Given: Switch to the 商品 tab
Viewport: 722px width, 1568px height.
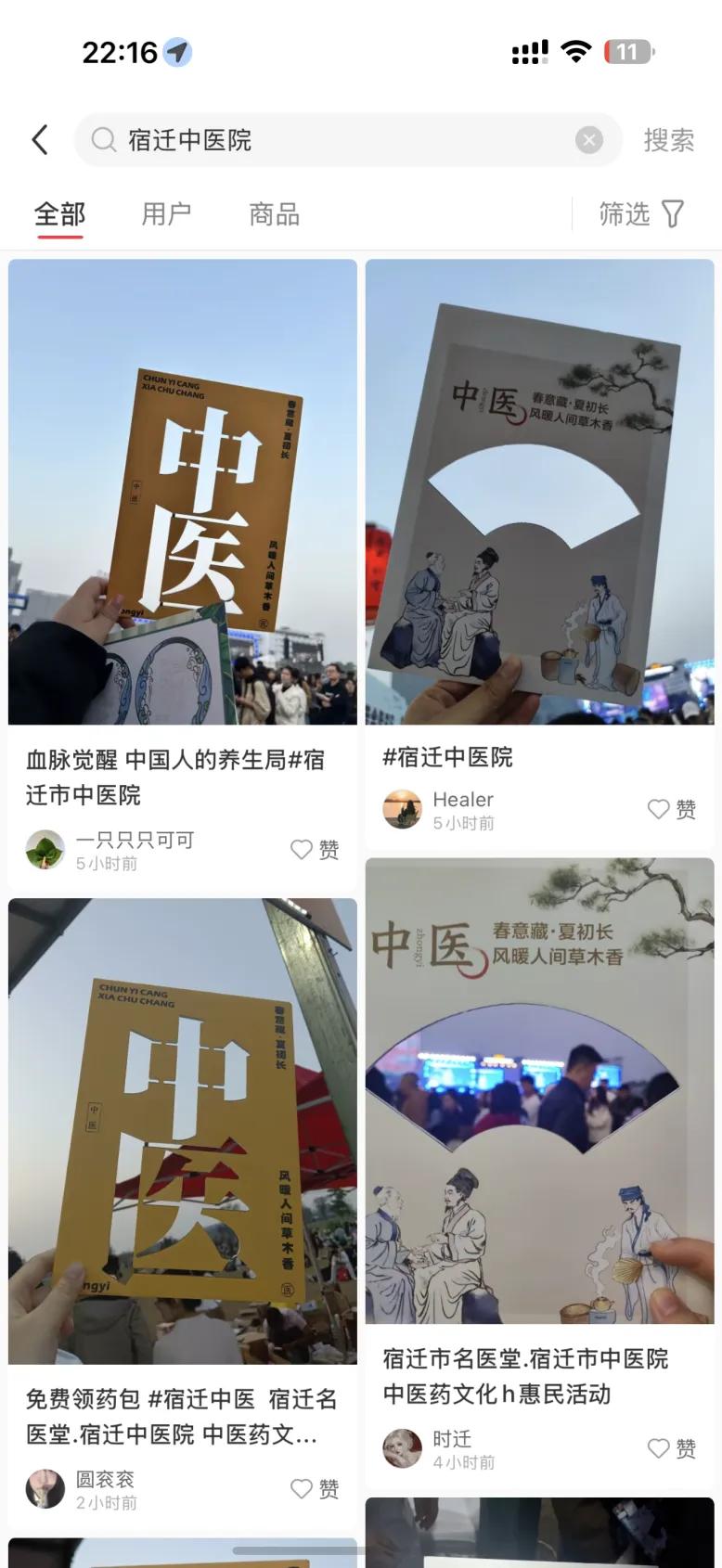Looking at the screenshot, I should 275,214.
